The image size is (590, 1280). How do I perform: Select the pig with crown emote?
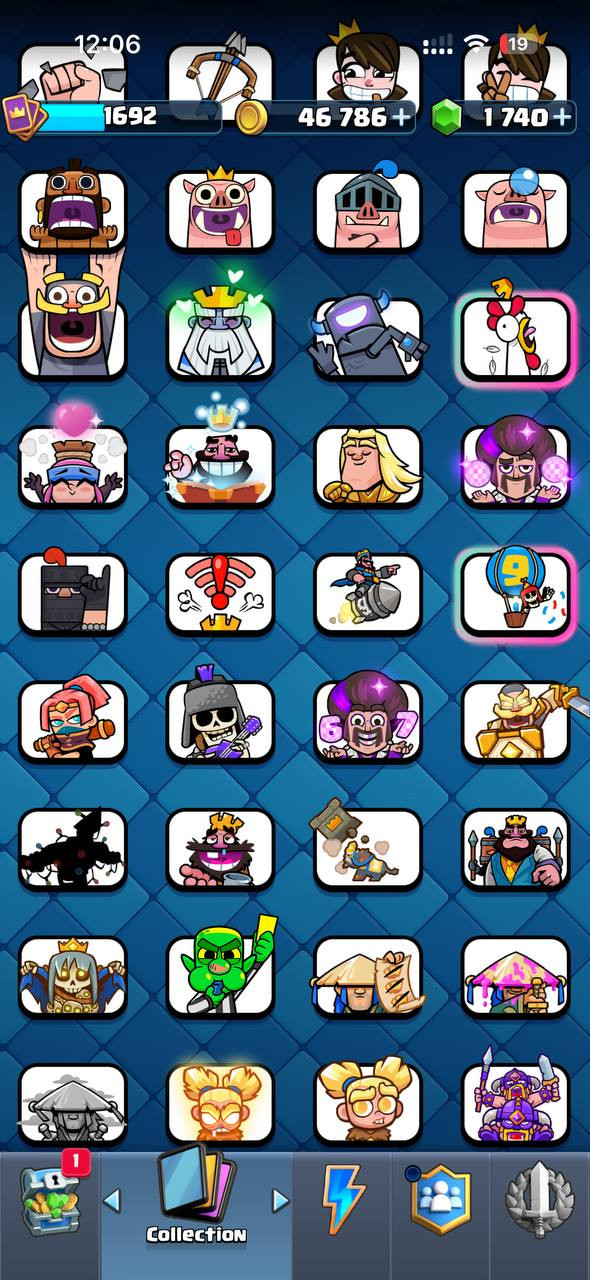pos(220,208)
